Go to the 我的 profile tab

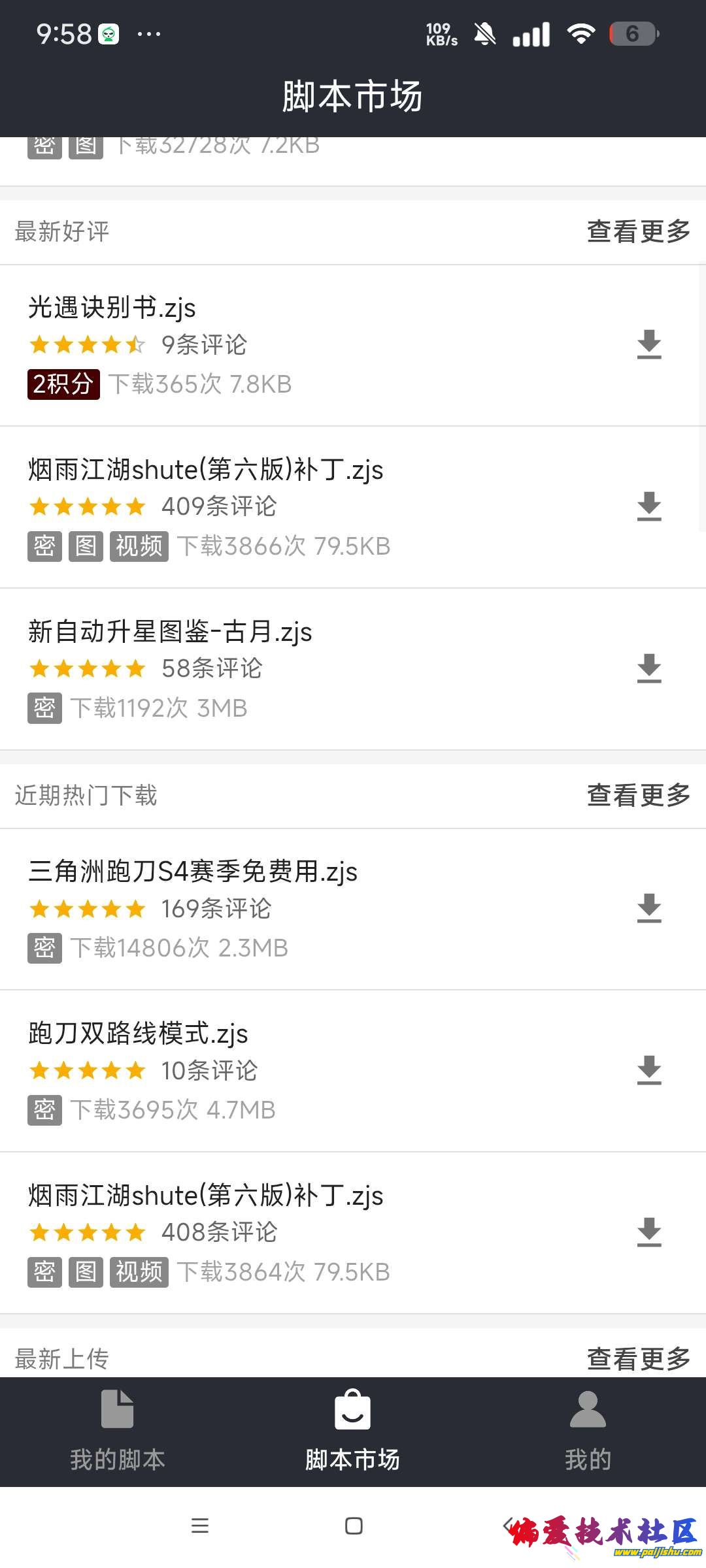point(588,1432)
